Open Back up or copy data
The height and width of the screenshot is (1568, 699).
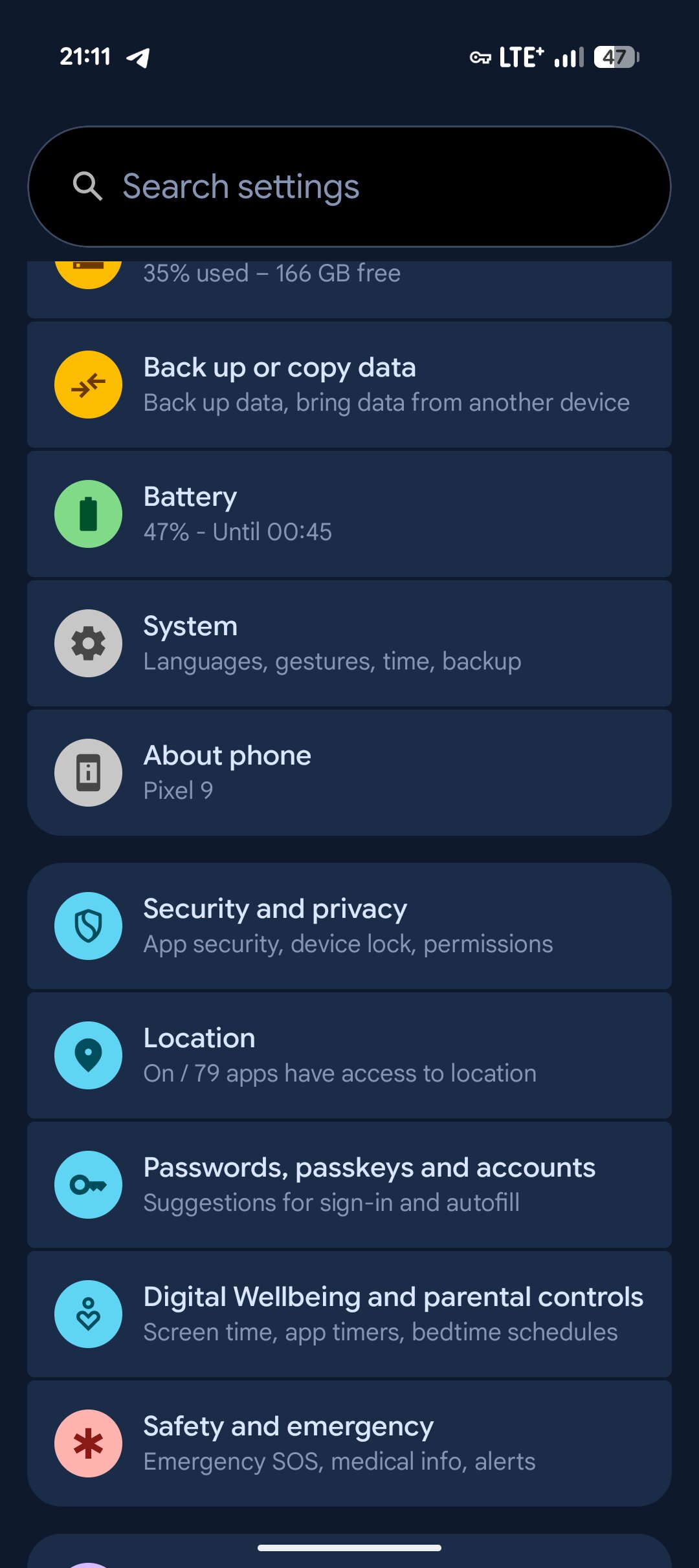(x=349, y=384)
